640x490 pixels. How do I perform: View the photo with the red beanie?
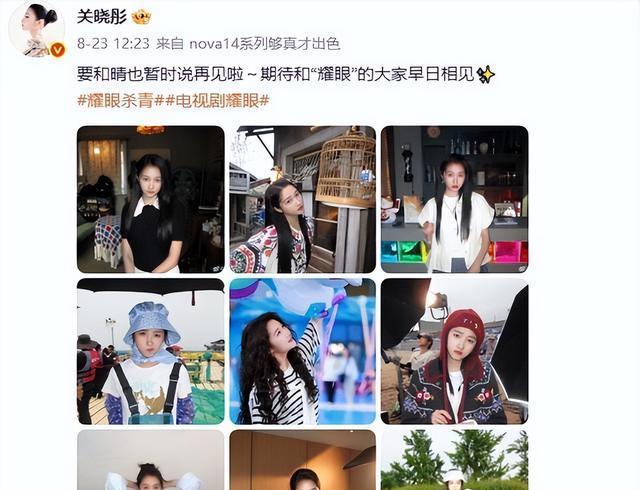(x=454, y=351)
